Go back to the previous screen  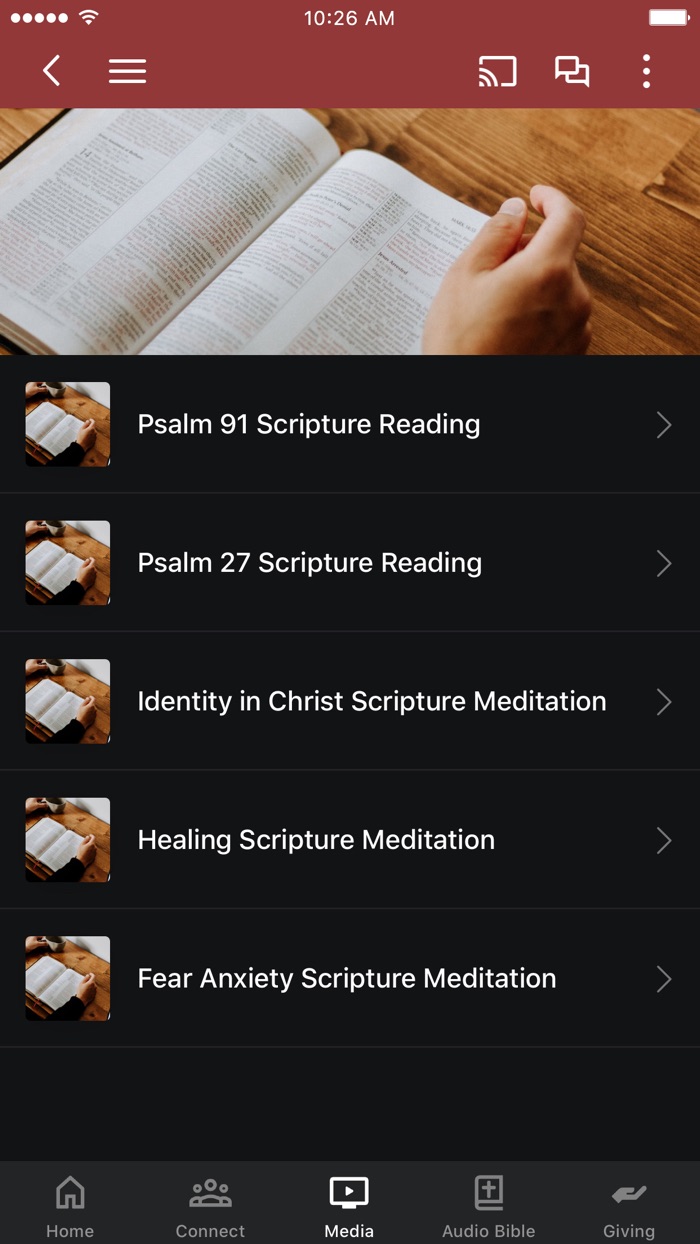click(52, 71)
